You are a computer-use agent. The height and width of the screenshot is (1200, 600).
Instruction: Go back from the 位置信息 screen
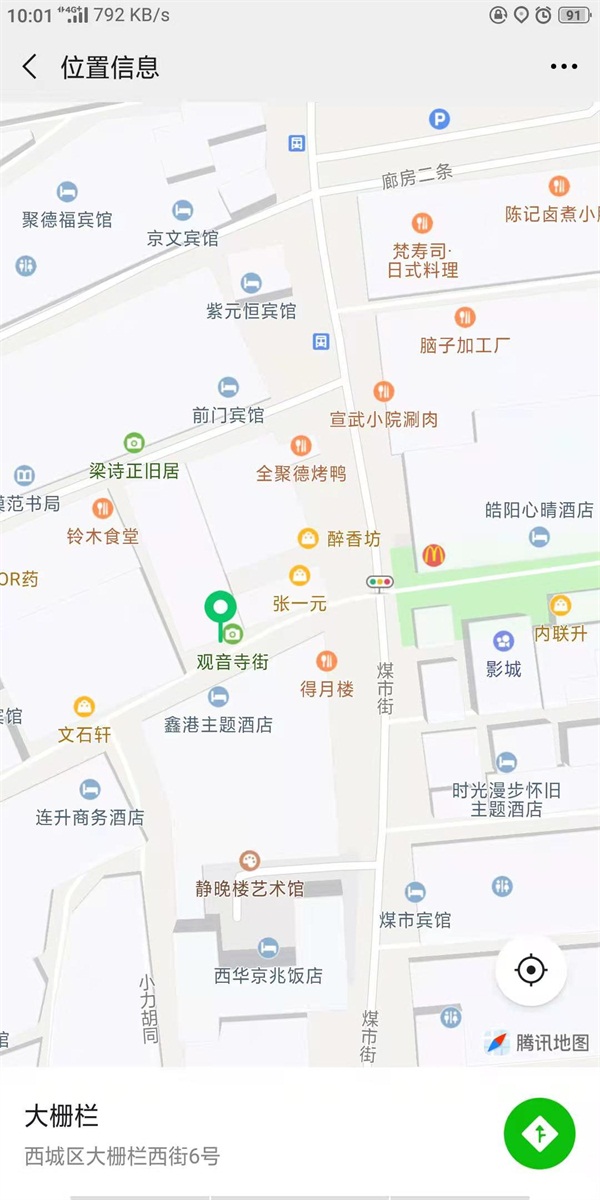click(x=30, y=67)
